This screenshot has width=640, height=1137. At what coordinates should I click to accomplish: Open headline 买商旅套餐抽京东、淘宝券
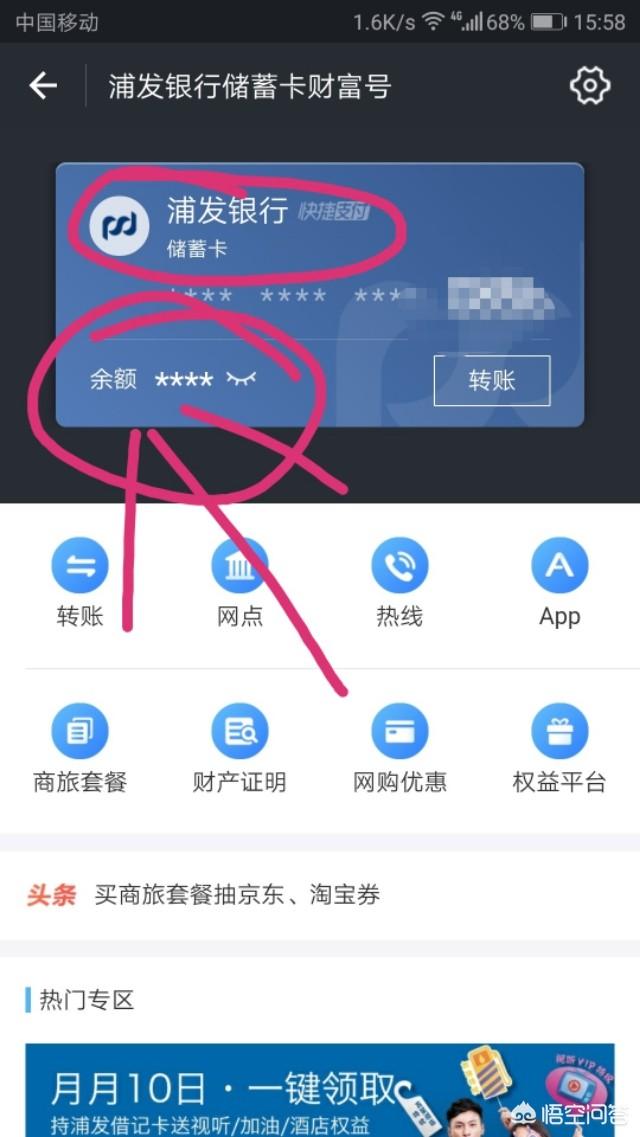237,894
